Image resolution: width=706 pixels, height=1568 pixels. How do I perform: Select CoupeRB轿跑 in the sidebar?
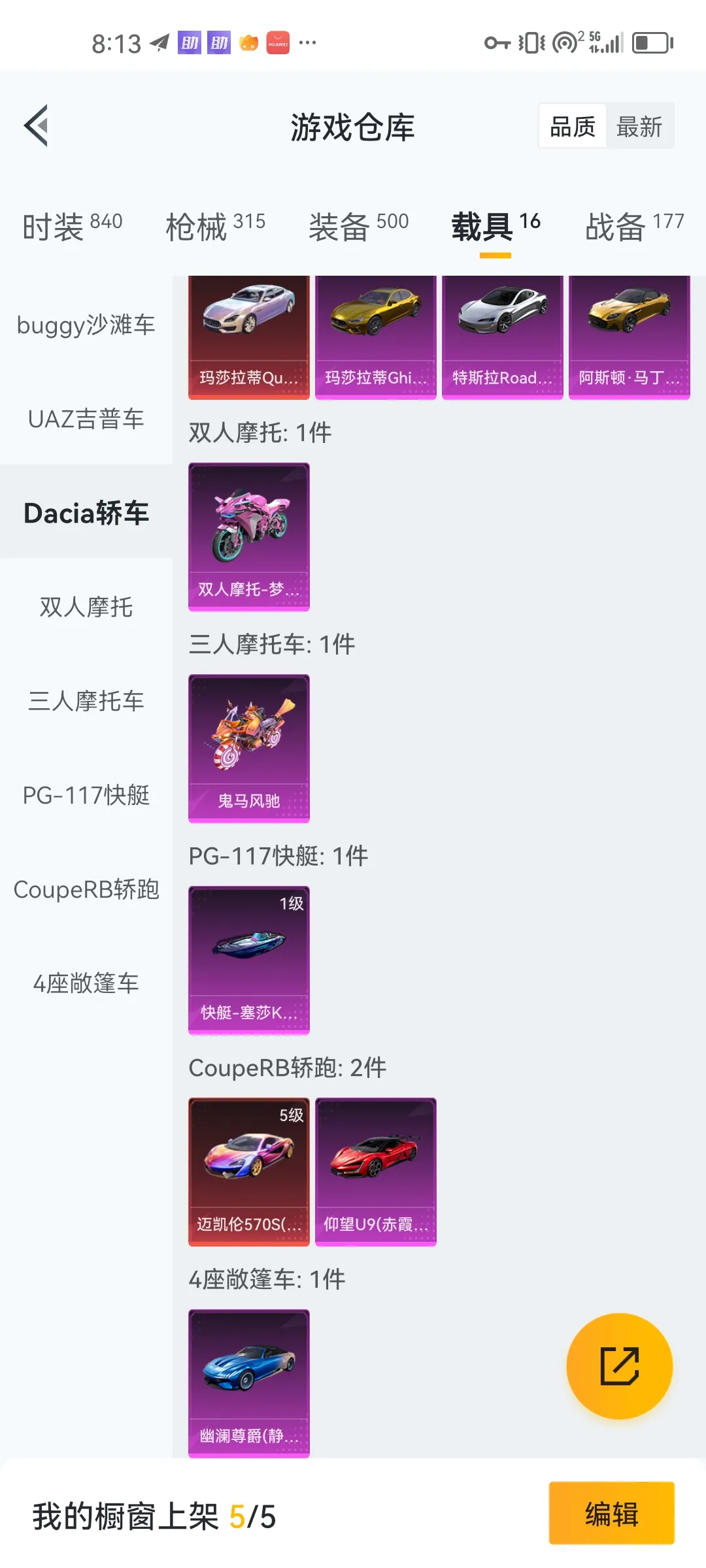(86, 889)
